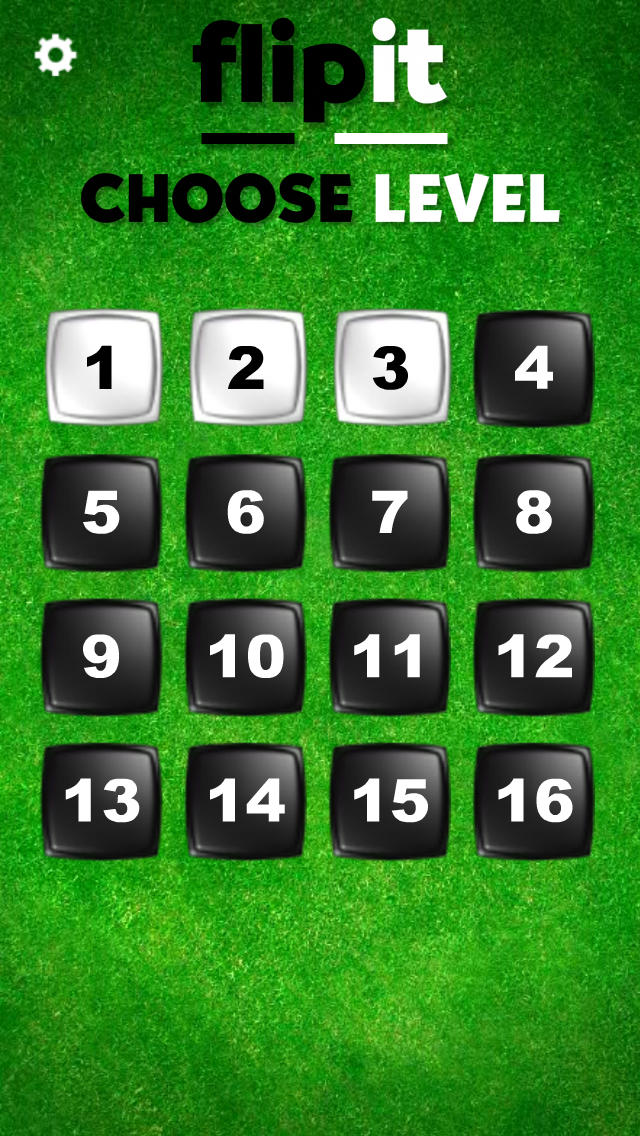
Task: Choose level 4 tile
Action: click(534, 367)
